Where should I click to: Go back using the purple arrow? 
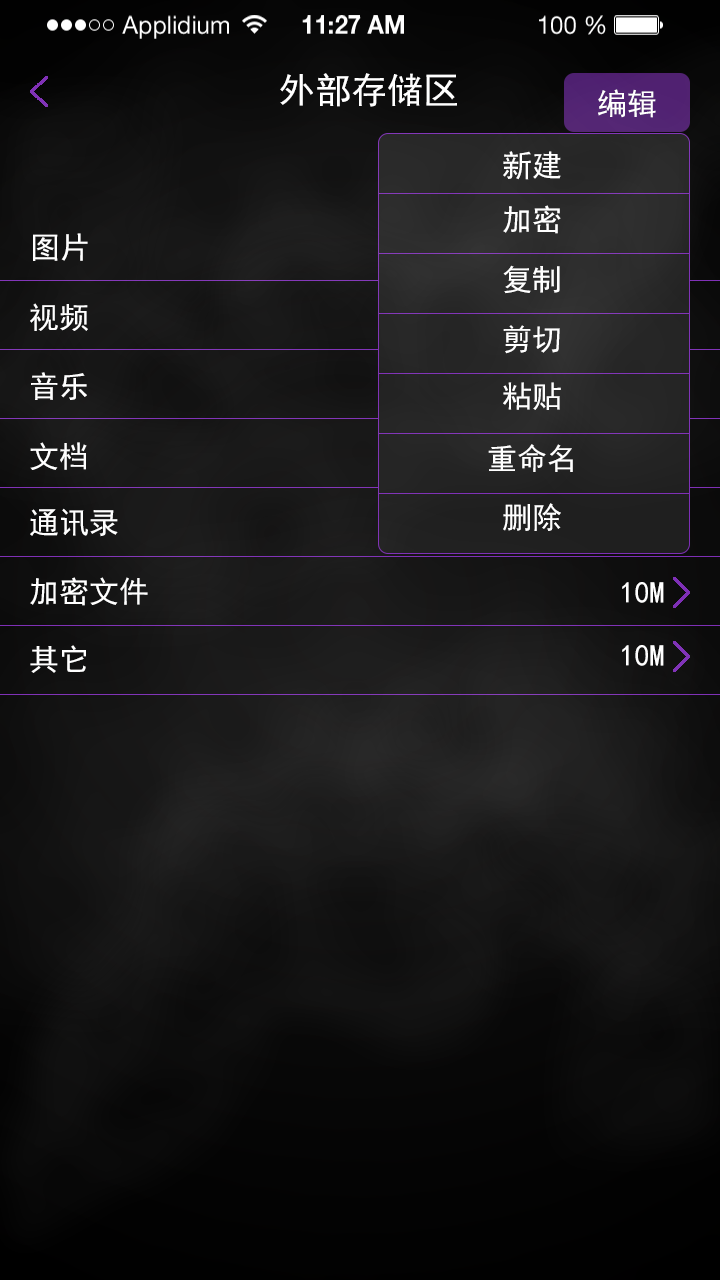point(40,92)
